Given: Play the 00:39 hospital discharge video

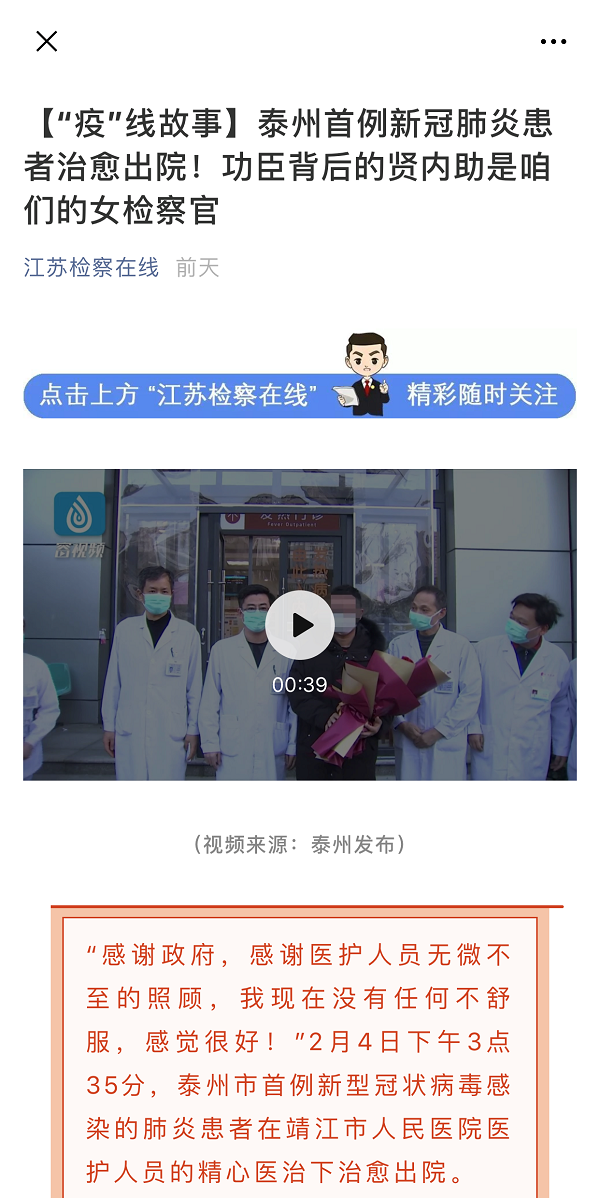Looking at the screenshot, I should click(x=300, y=625).
